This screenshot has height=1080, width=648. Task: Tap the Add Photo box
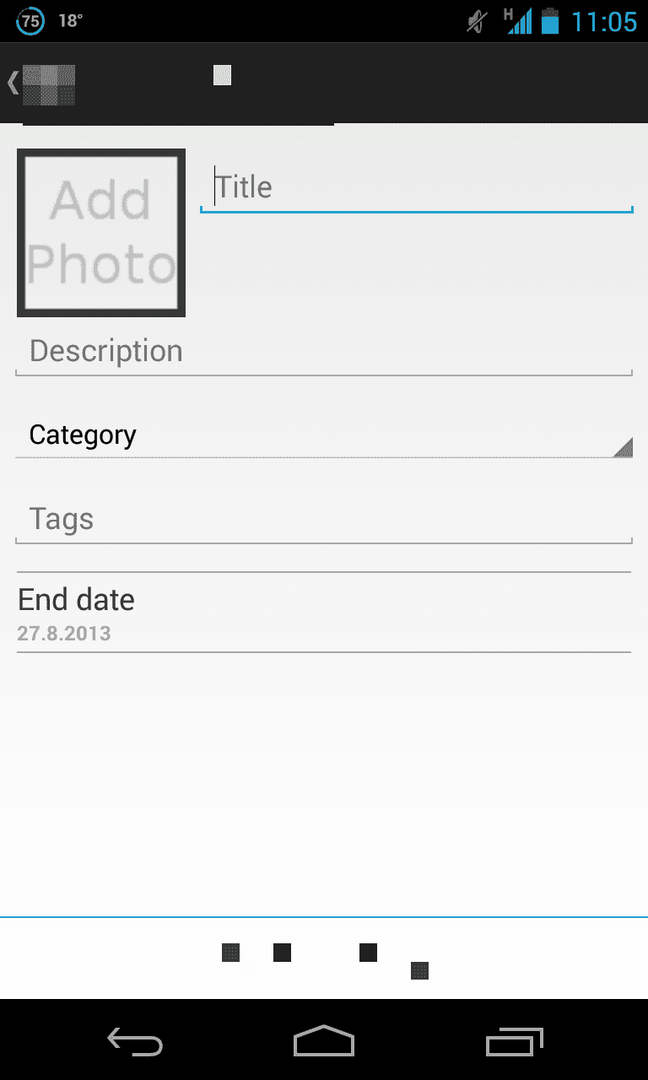[x=101, y=232]
